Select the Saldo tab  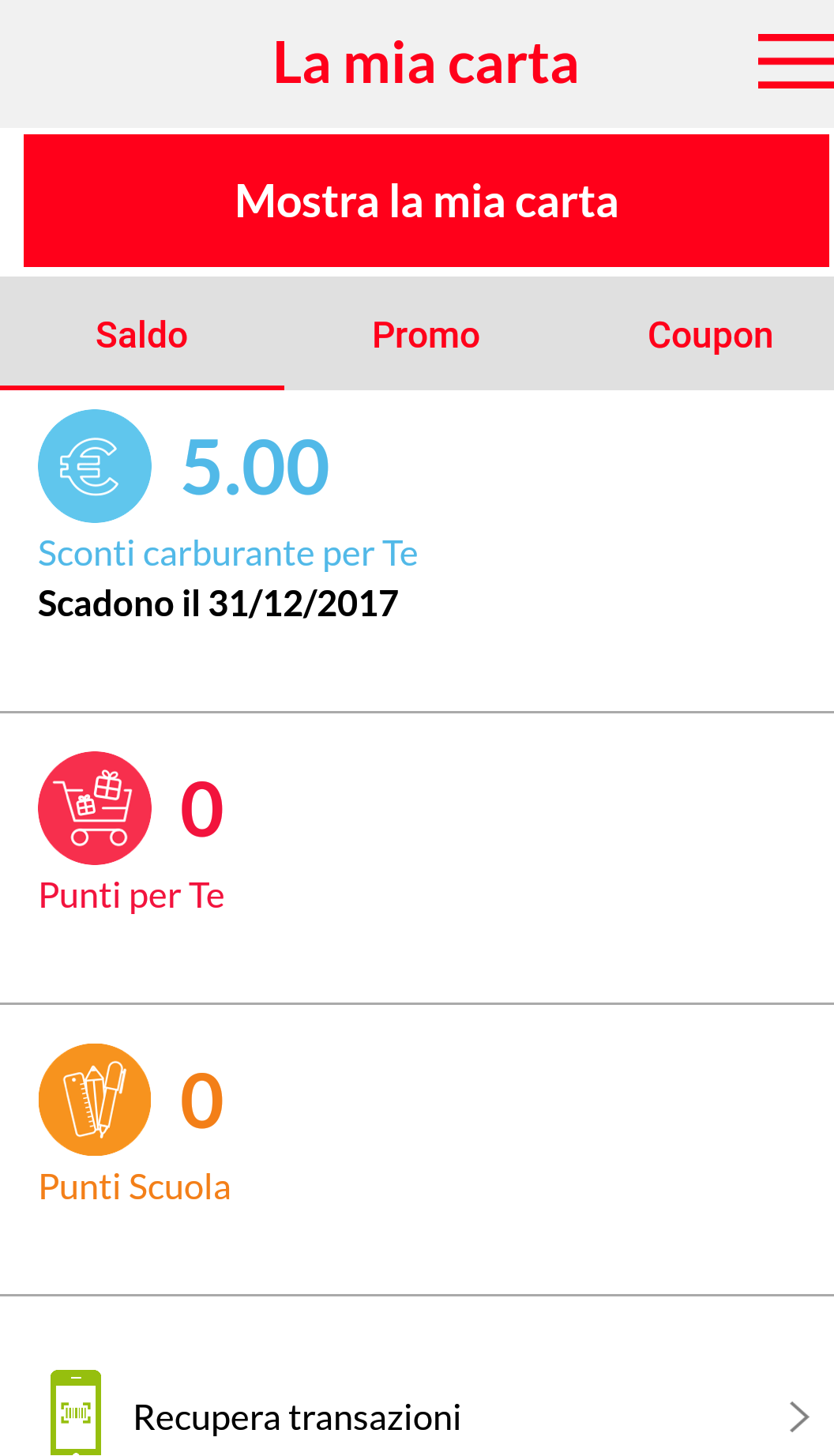142,335
